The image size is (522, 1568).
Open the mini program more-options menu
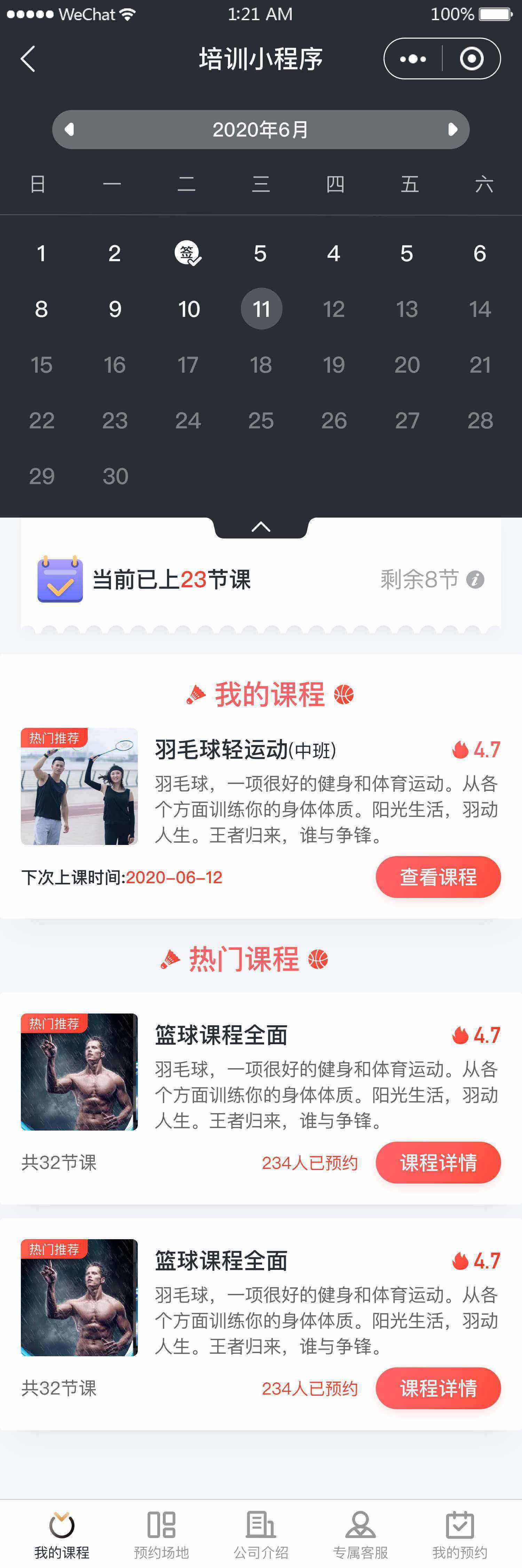coord(413,59)
